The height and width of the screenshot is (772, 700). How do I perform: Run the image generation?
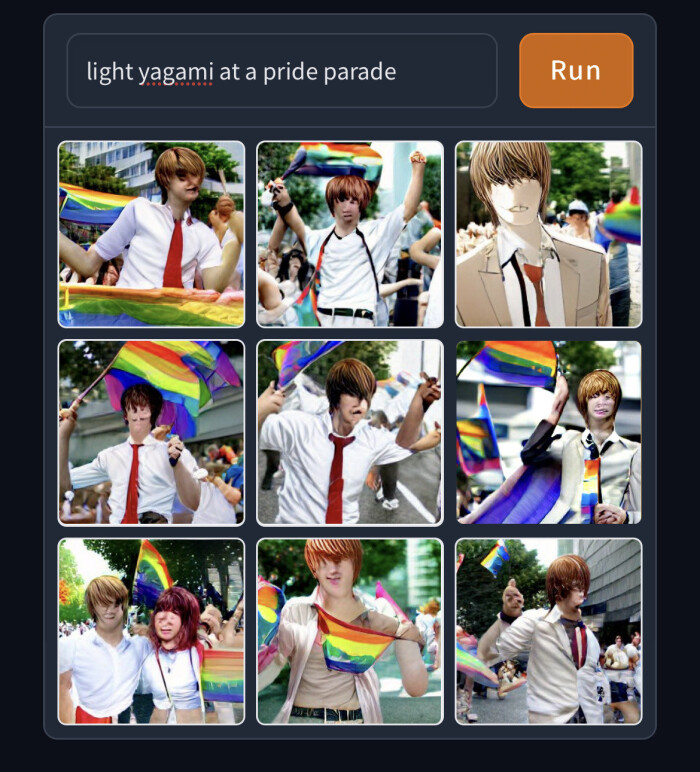pos(576,71)
